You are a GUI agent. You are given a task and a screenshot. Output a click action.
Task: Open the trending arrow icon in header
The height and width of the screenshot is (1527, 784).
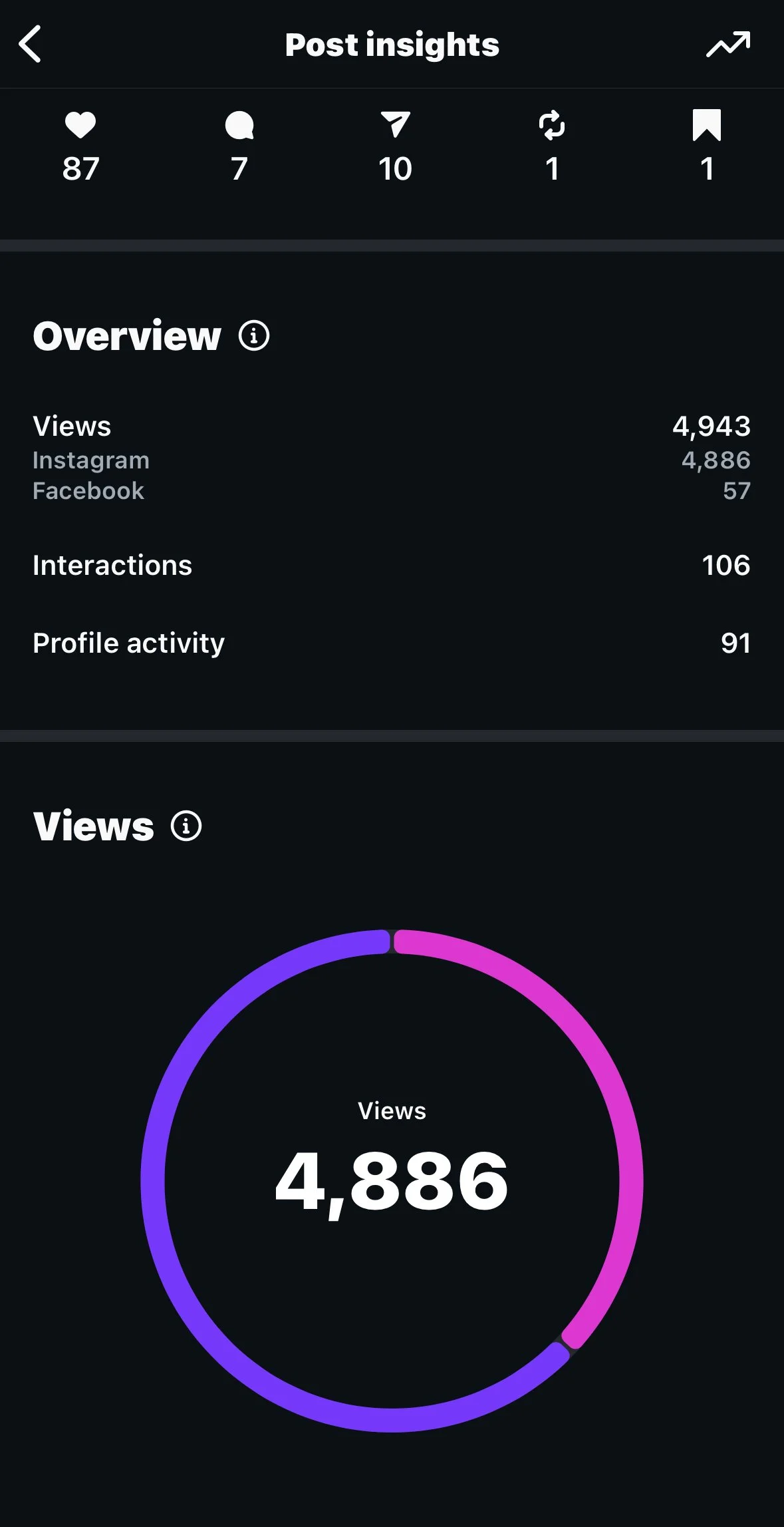[x=728, y=44]
